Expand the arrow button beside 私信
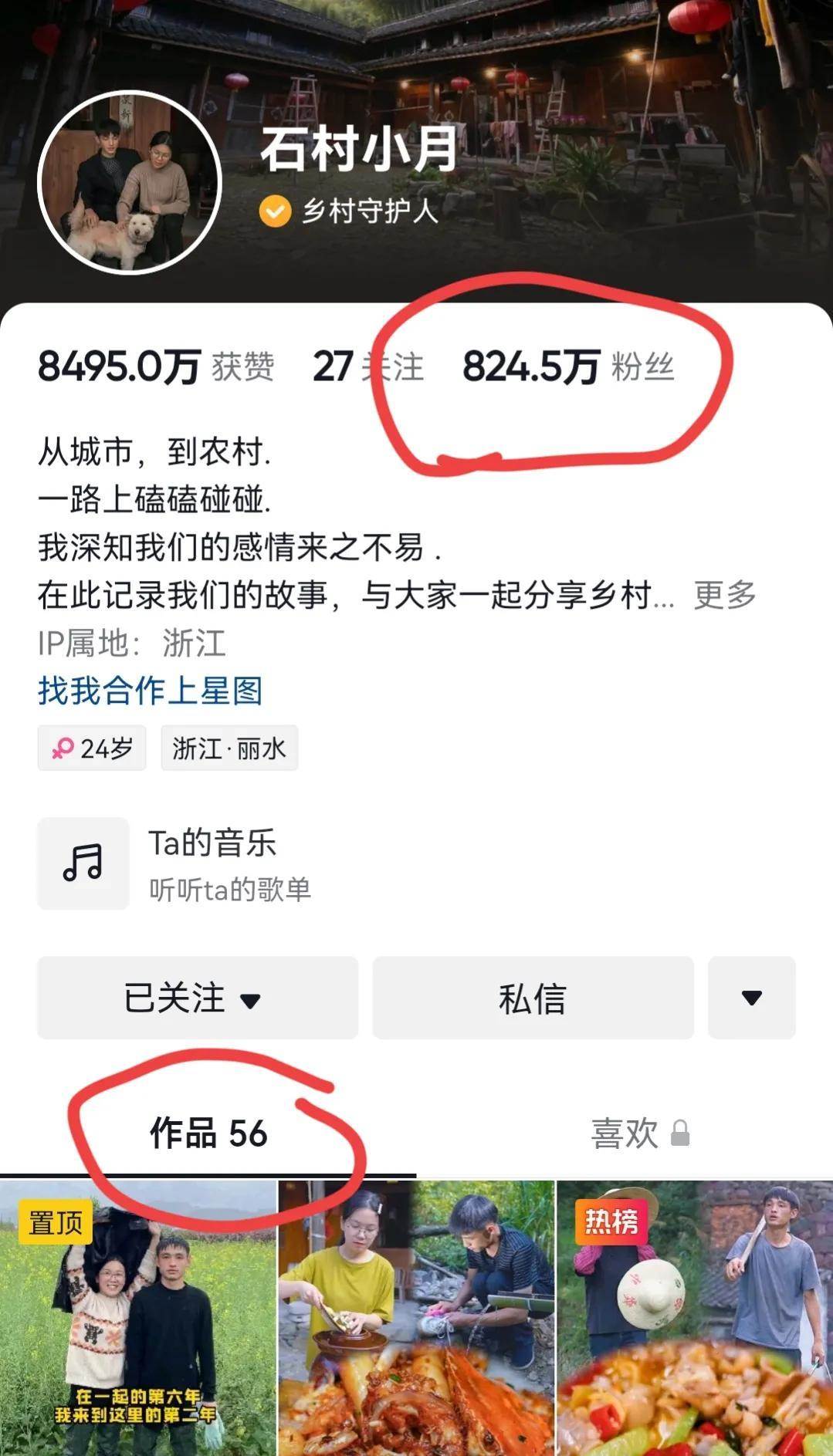 click(x=751, y=998)
